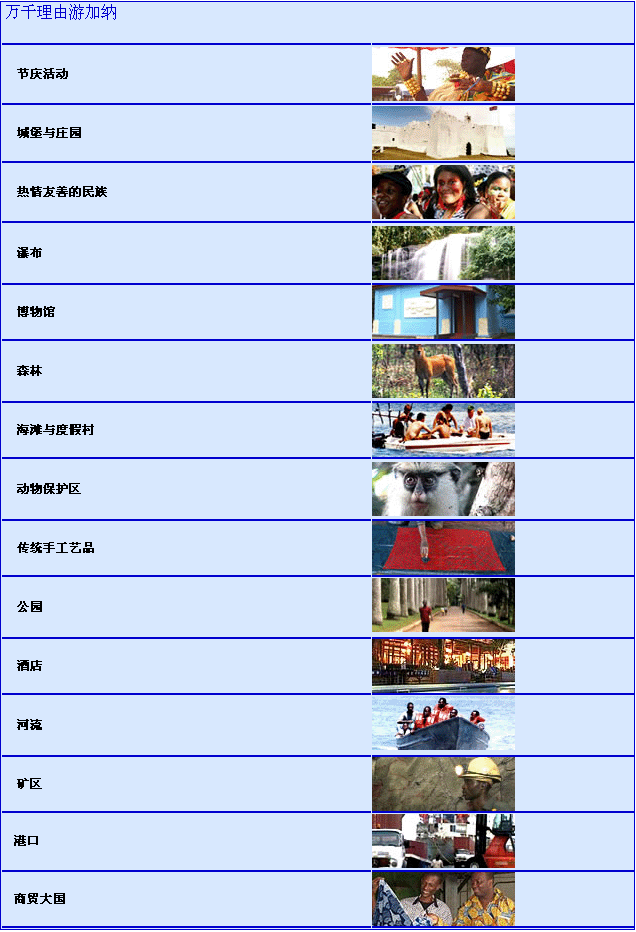Open 热情友善的民族 section
This screenshot has height=932, width=636.
click(x=61, y=192)
